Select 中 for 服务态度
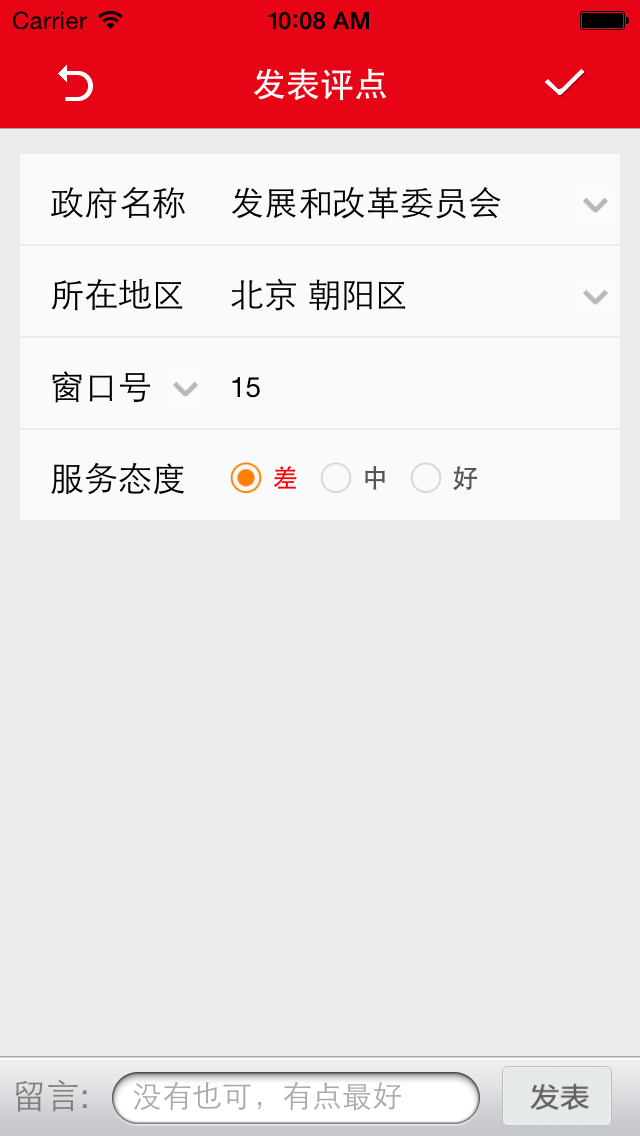Viewport: 640px width, 1136px height. tap(336, 479)
